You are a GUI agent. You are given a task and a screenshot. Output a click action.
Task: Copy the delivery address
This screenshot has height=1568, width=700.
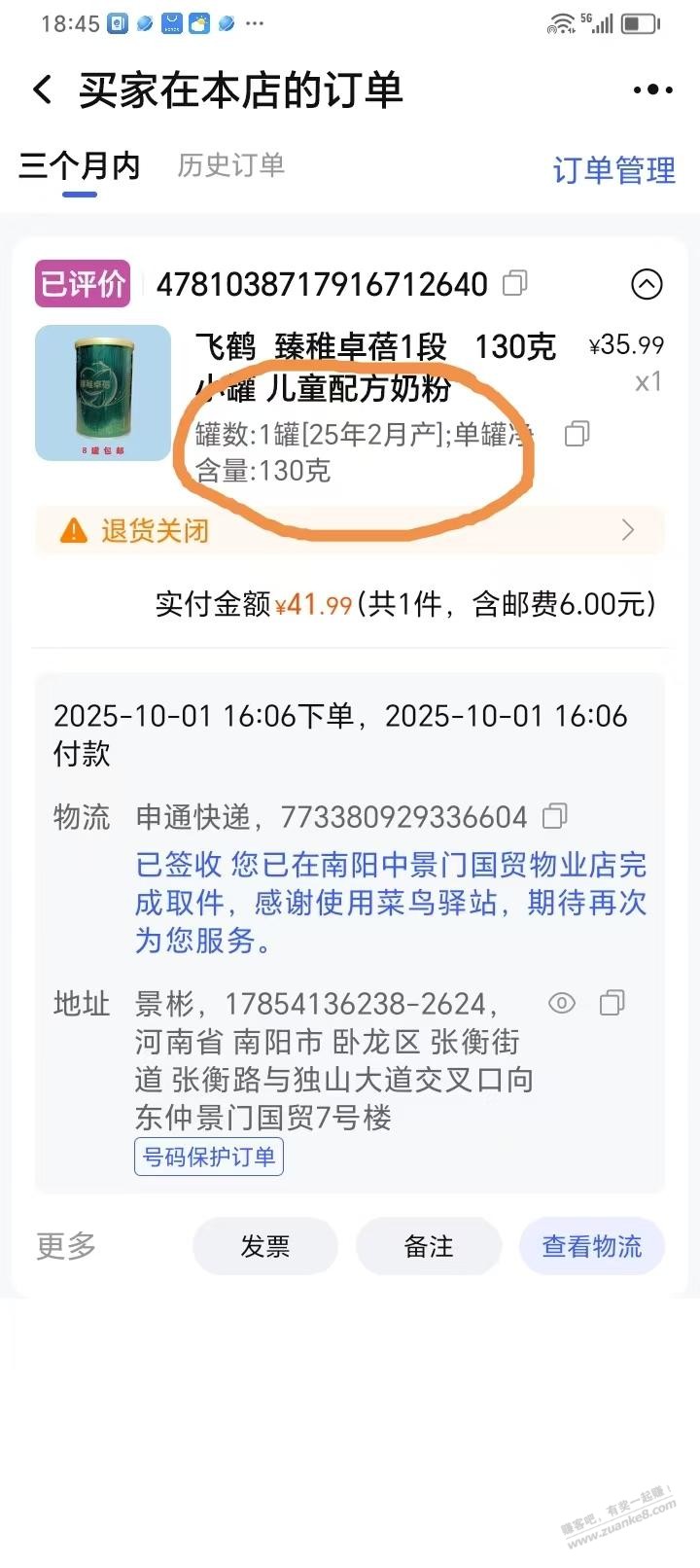pyautogui.click(x=612, y=1003)
